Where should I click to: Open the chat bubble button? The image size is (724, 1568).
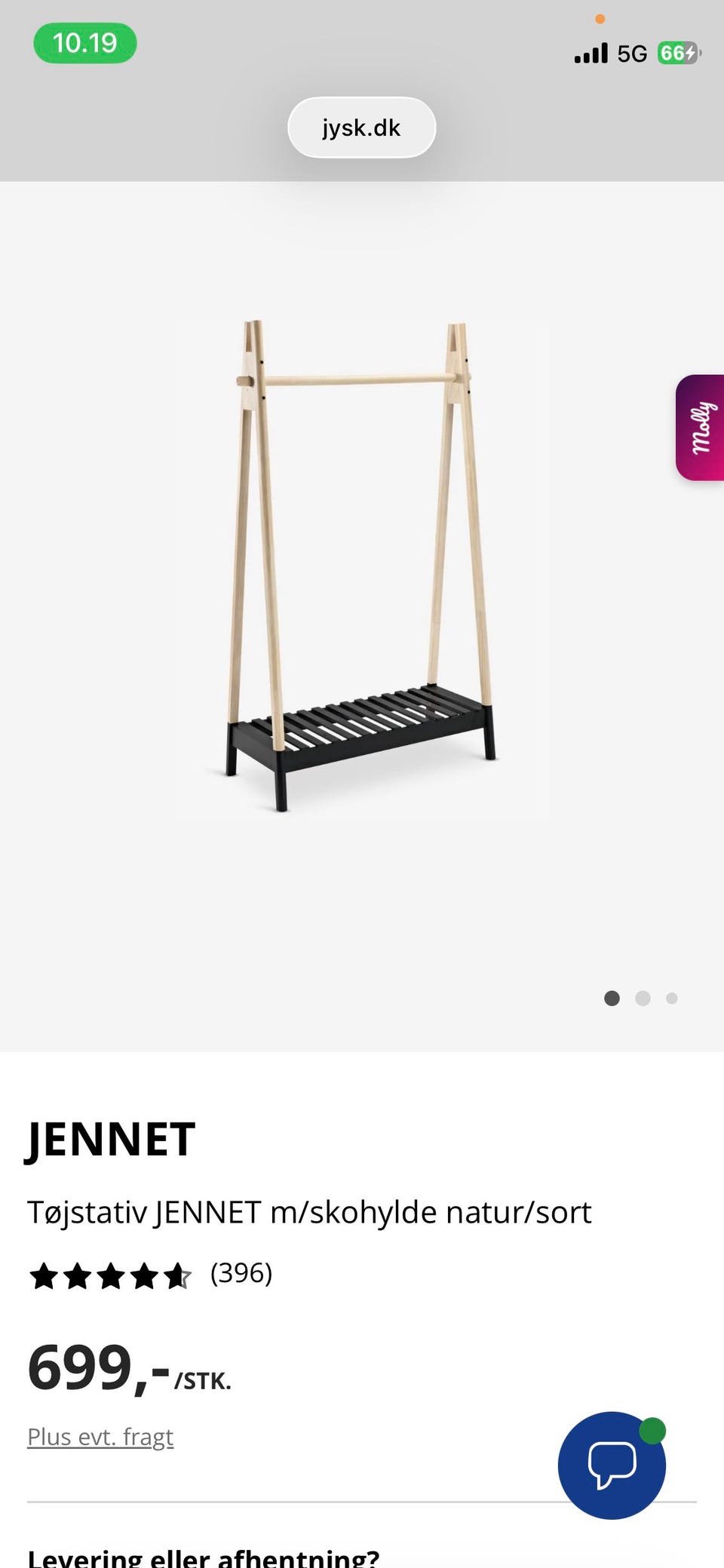(612, 1465)
